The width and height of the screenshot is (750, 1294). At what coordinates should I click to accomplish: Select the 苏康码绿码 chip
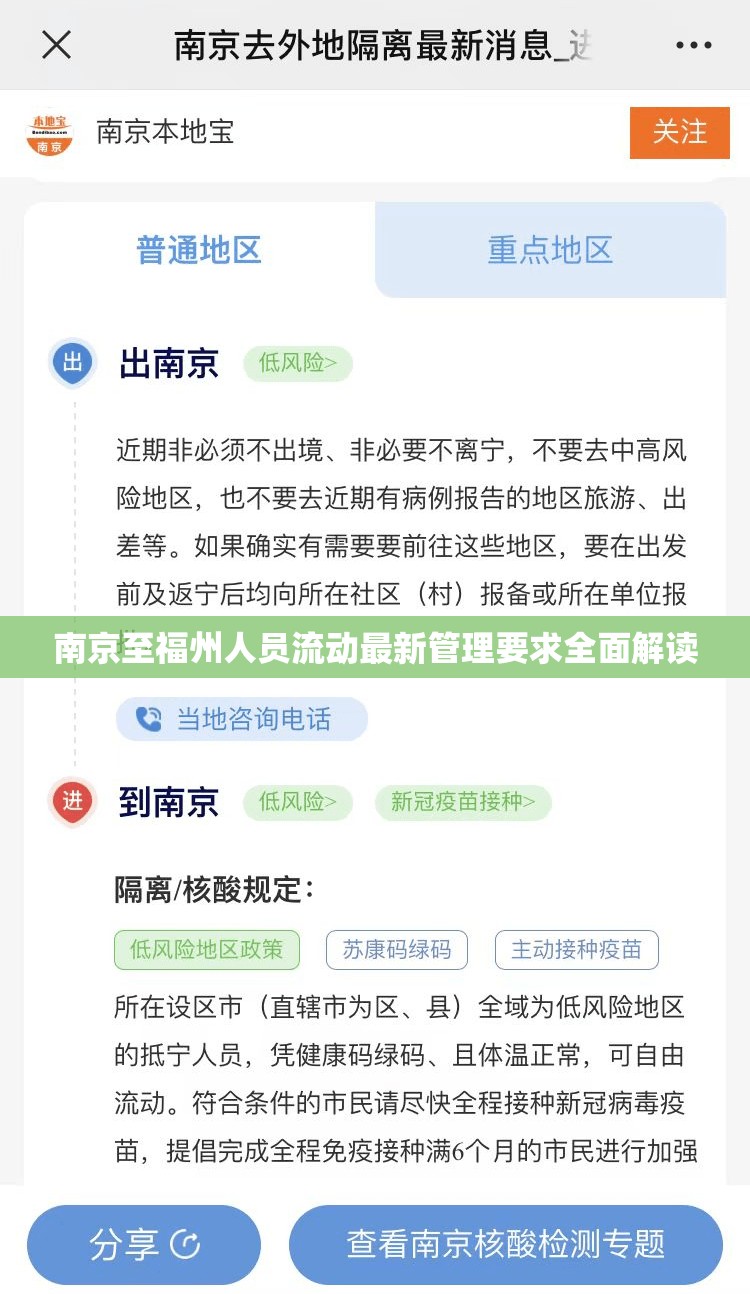click(x=397, y=950)
